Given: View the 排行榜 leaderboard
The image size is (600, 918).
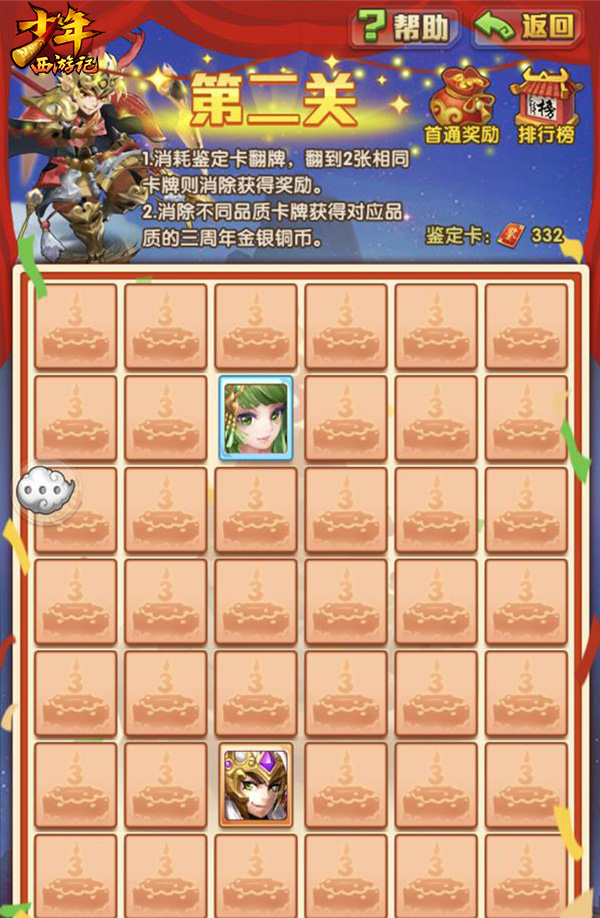Looking at the screenshot, I should coord(545,103).
